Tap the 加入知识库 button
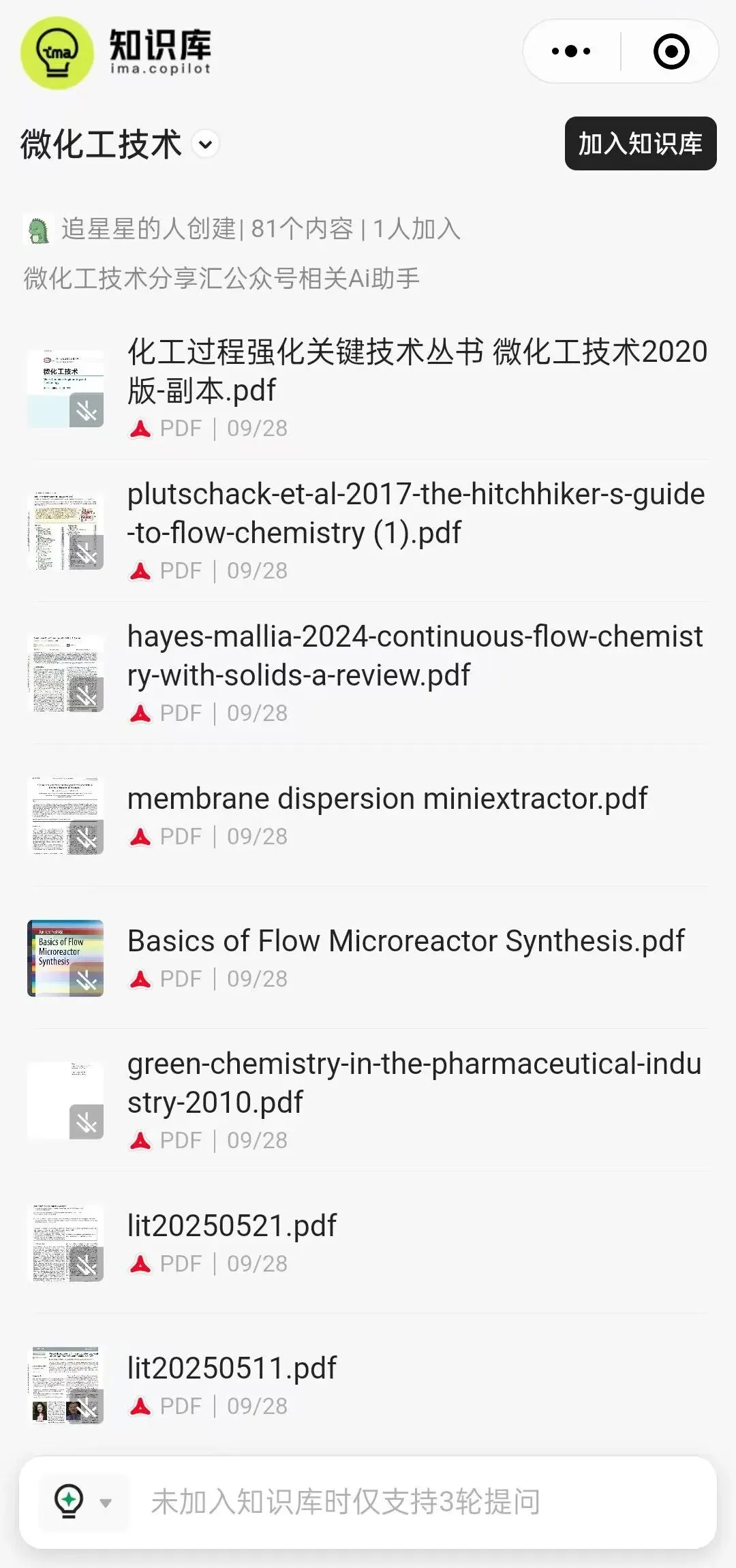Image resolution: width=736 pixels, height=1568 pixels. coord(640,144)
